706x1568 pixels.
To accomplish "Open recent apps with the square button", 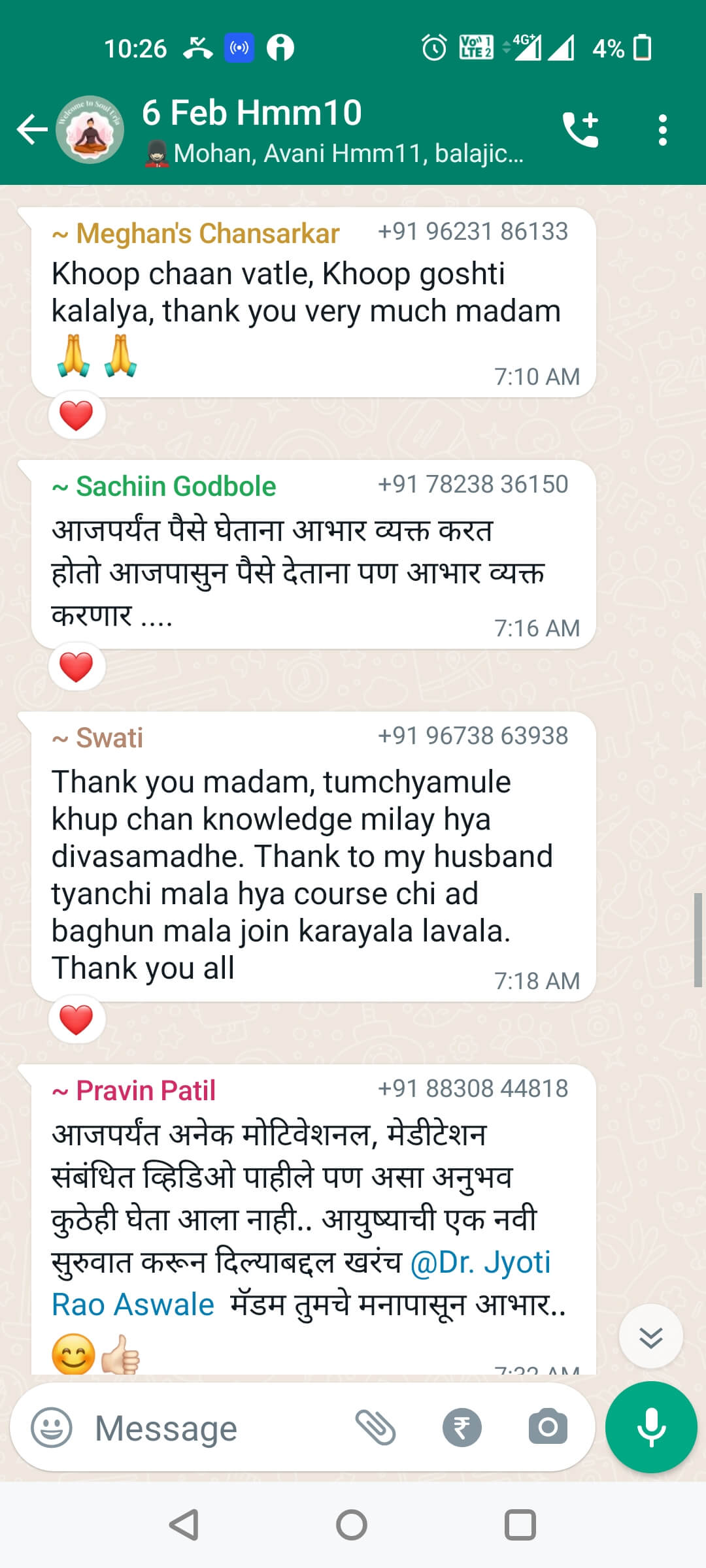I will [x=520, y=1526].
